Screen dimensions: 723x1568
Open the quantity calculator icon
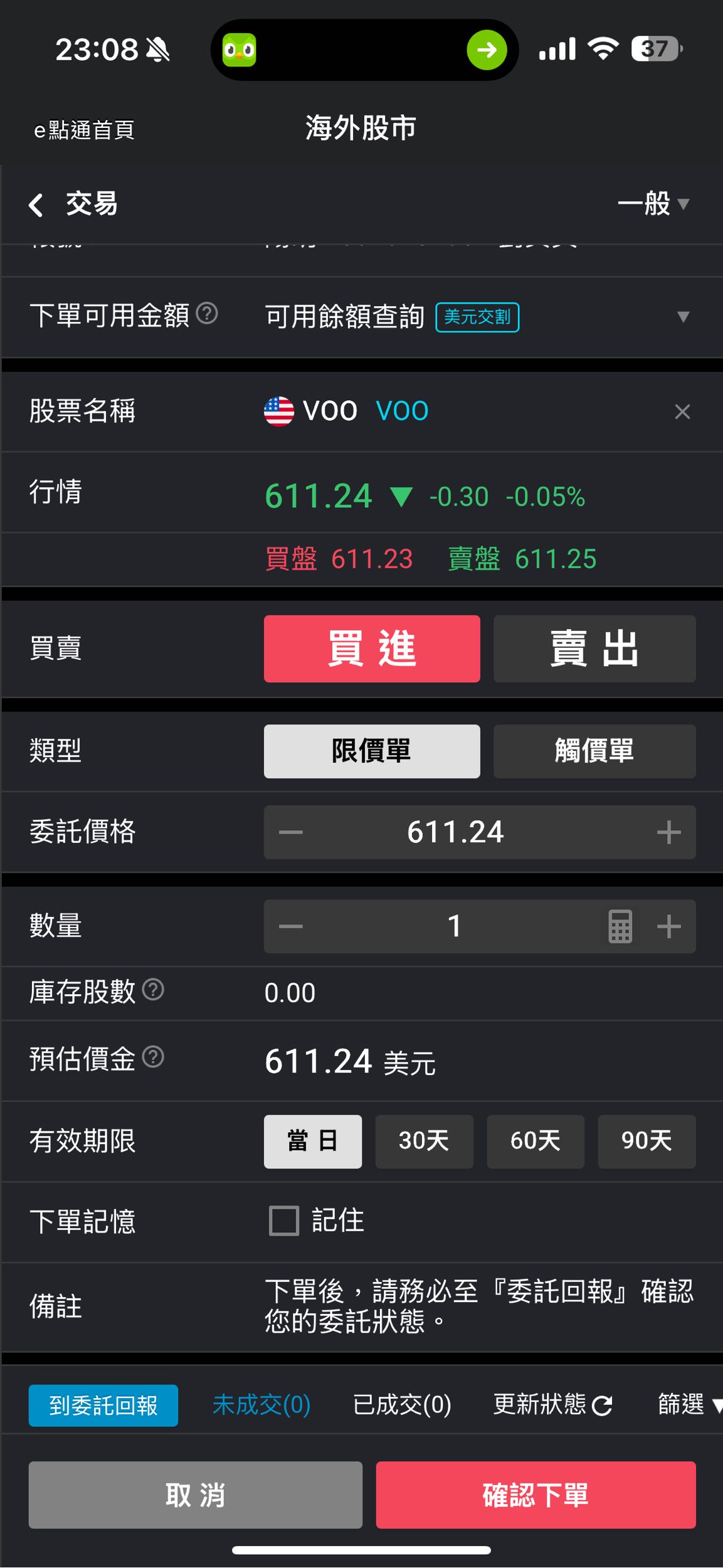coord(620,926)
